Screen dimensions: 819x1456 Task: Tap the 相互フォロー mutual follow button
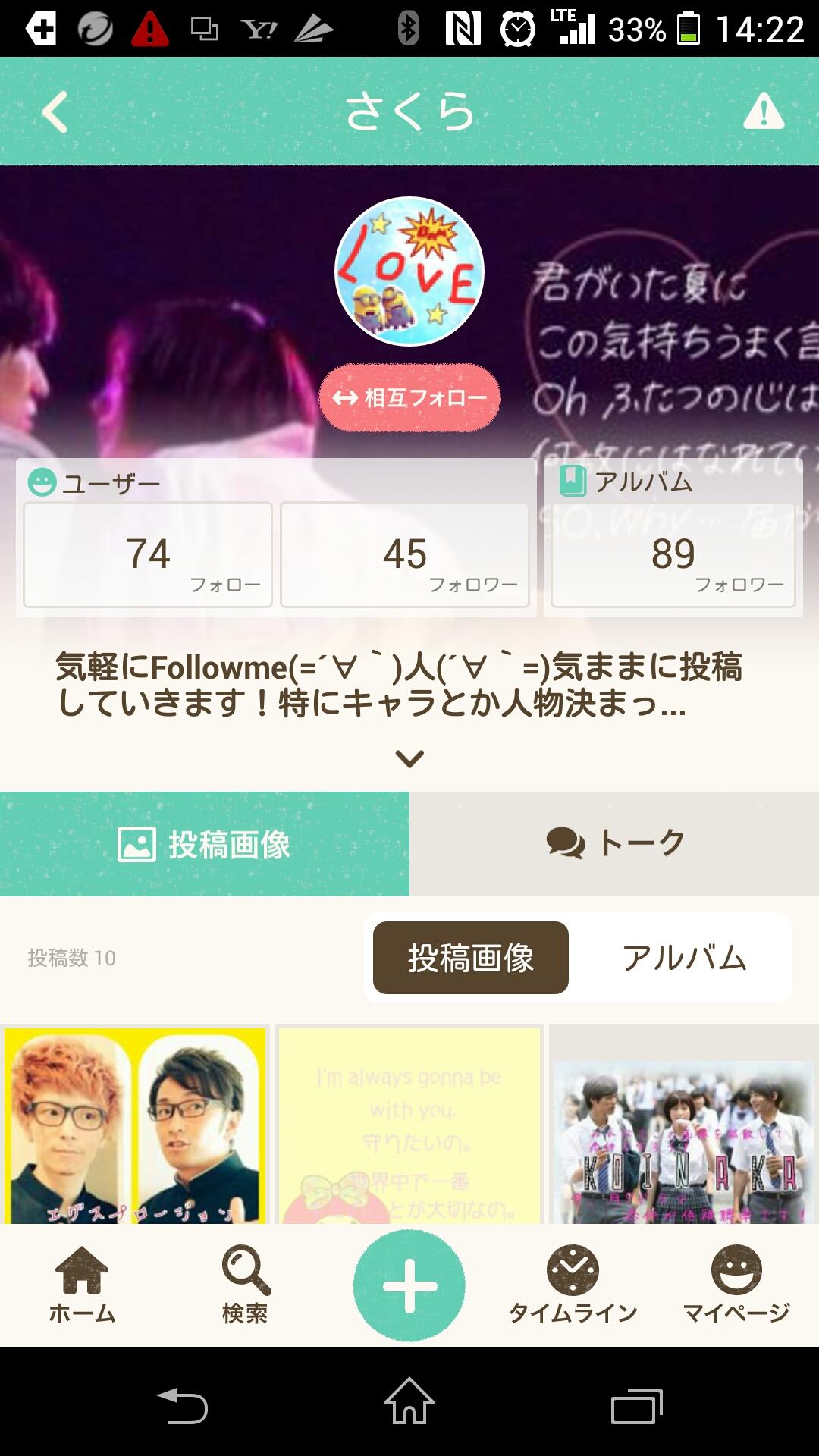point(409,397)
